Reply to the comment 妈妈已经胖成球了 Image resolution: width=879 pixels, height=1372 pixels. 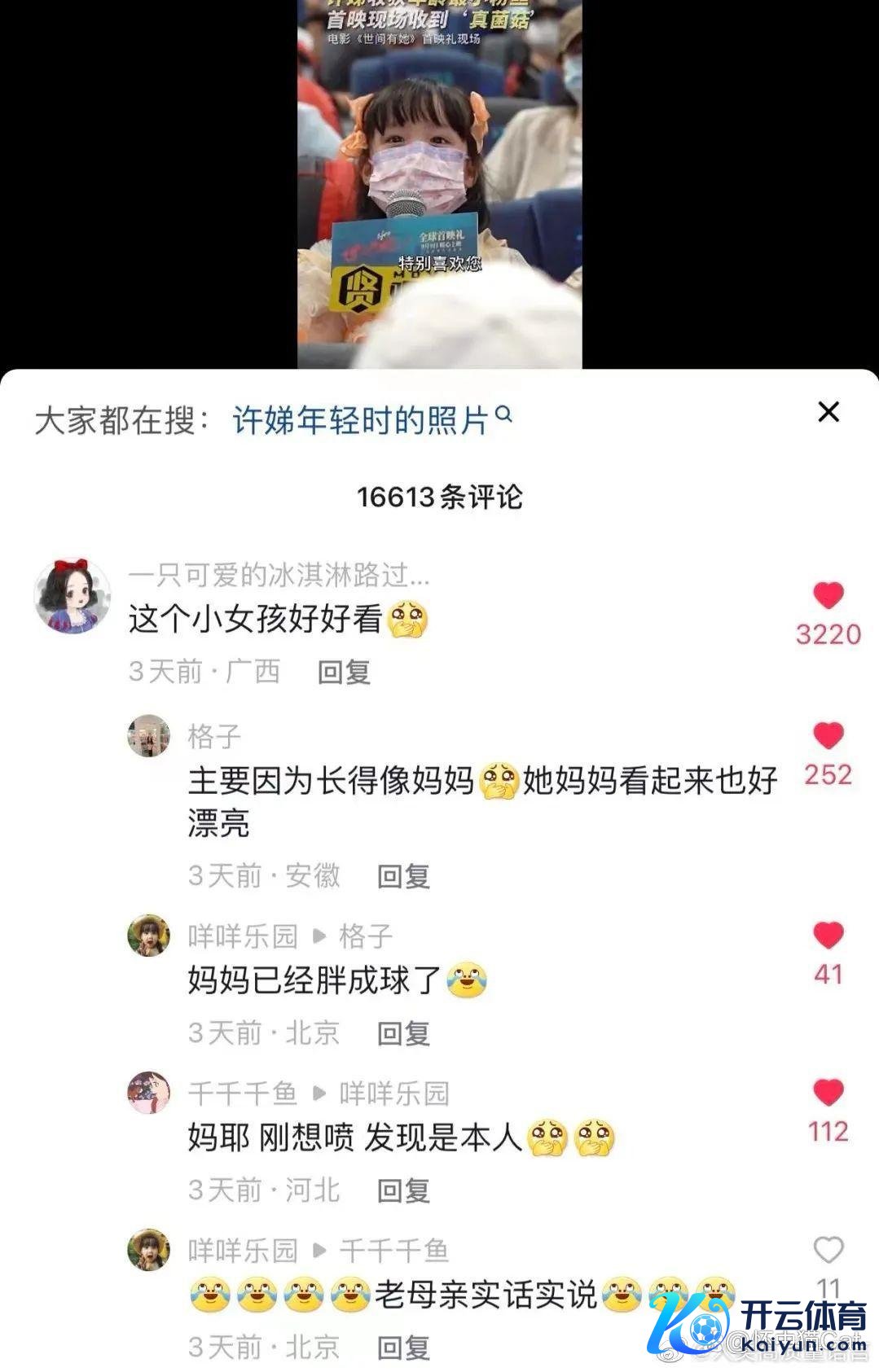[x=403, y=1034]
